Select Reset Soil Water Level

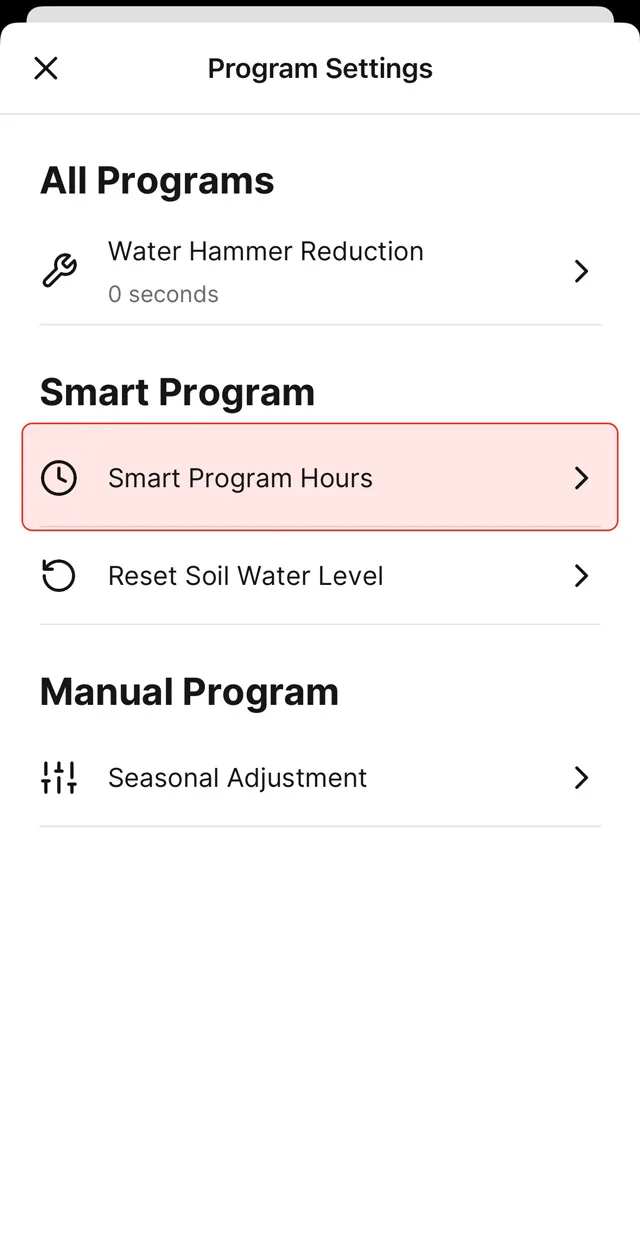tap(320, 576)
